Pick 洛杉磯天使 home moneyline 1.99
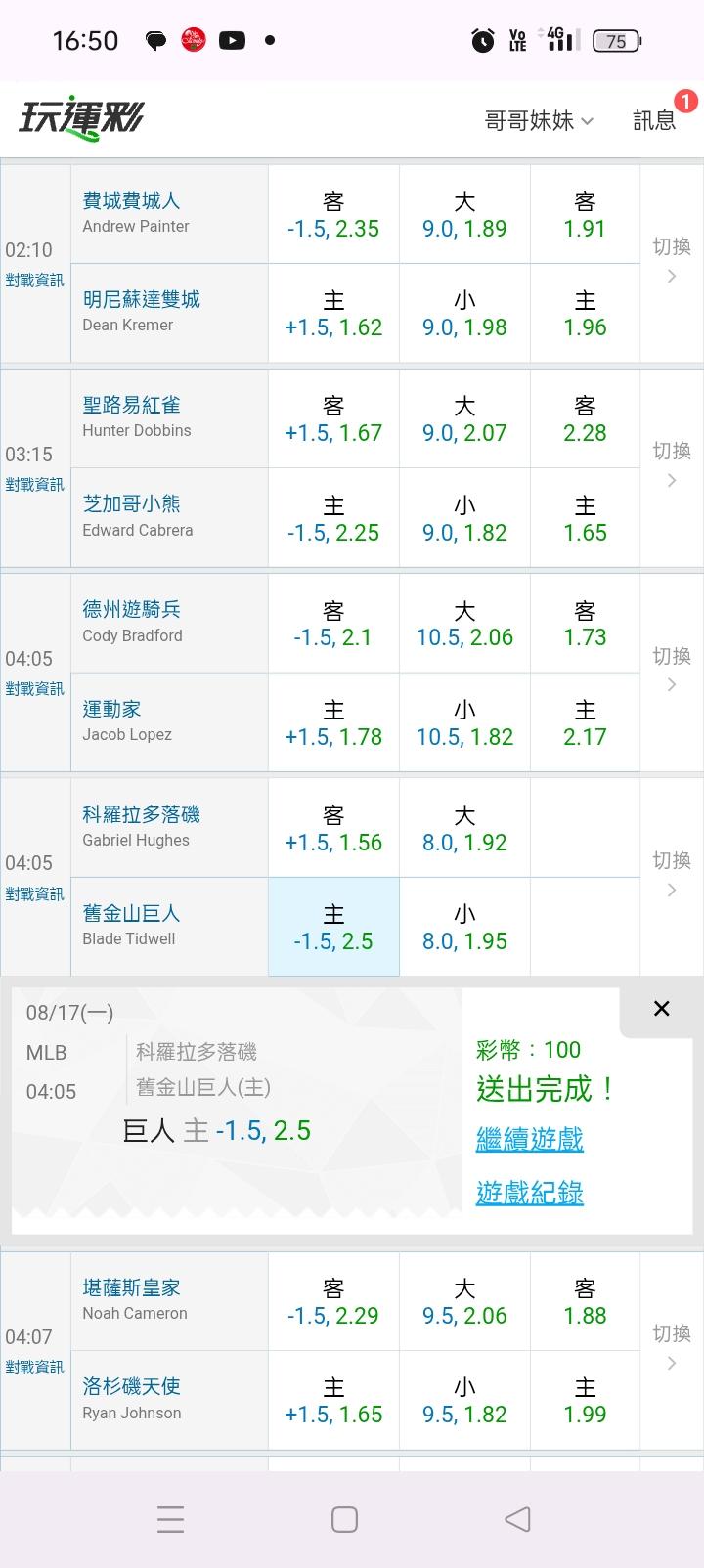This screenshot has width=704, height=1568. click(x=585, y=1401)
